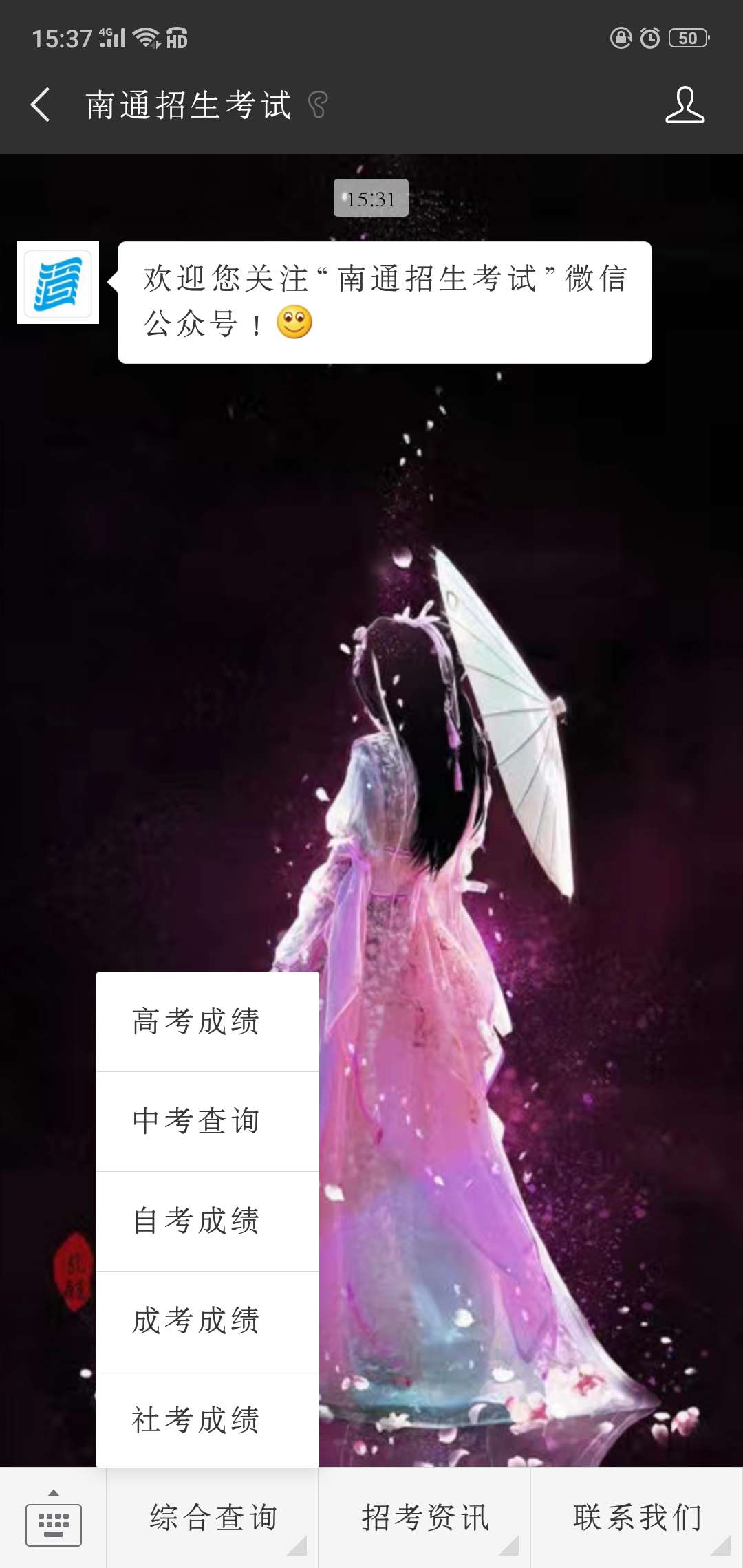Viewport: 743px width, 1568px height.
Task: Open 中考查询 option
Action: 207,1122
